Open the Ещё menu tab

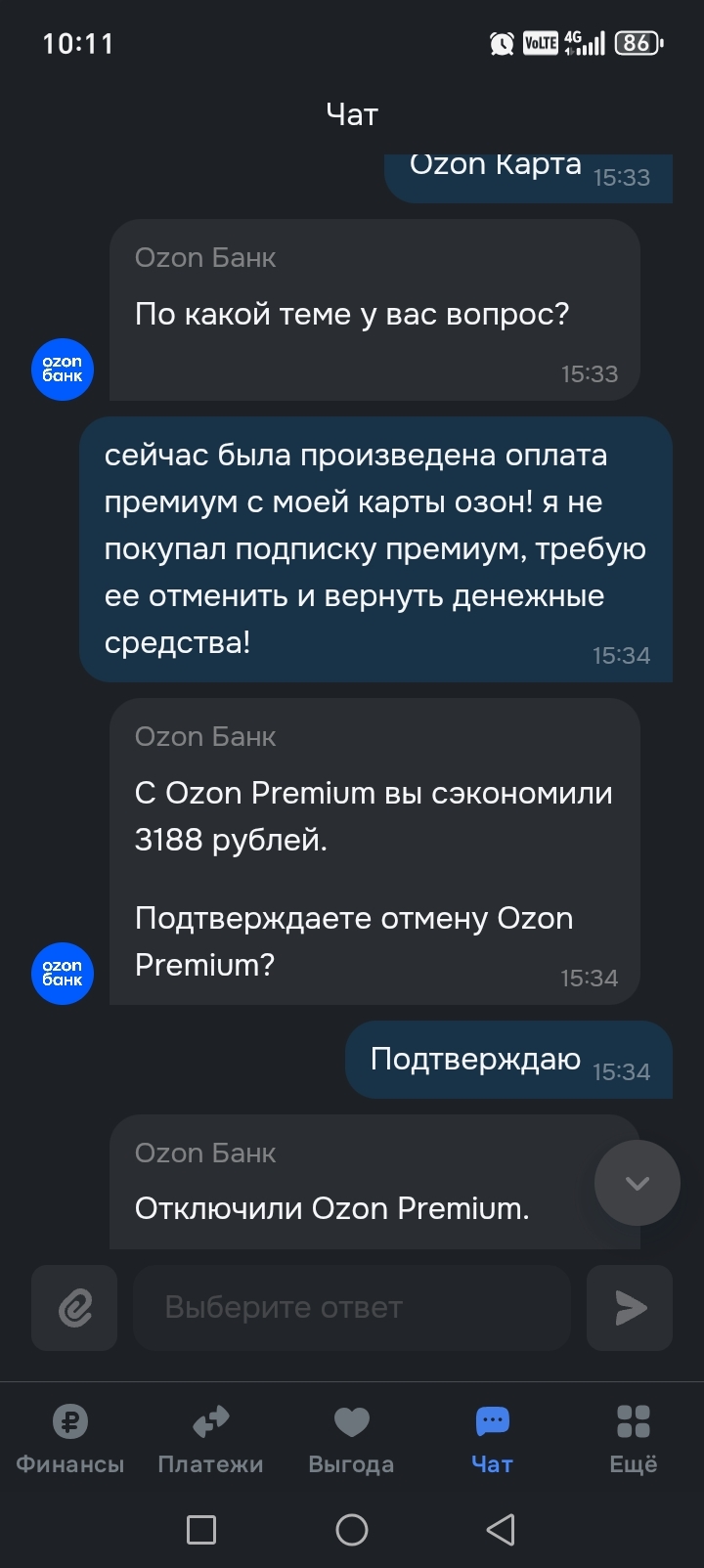pos(633,1438)
